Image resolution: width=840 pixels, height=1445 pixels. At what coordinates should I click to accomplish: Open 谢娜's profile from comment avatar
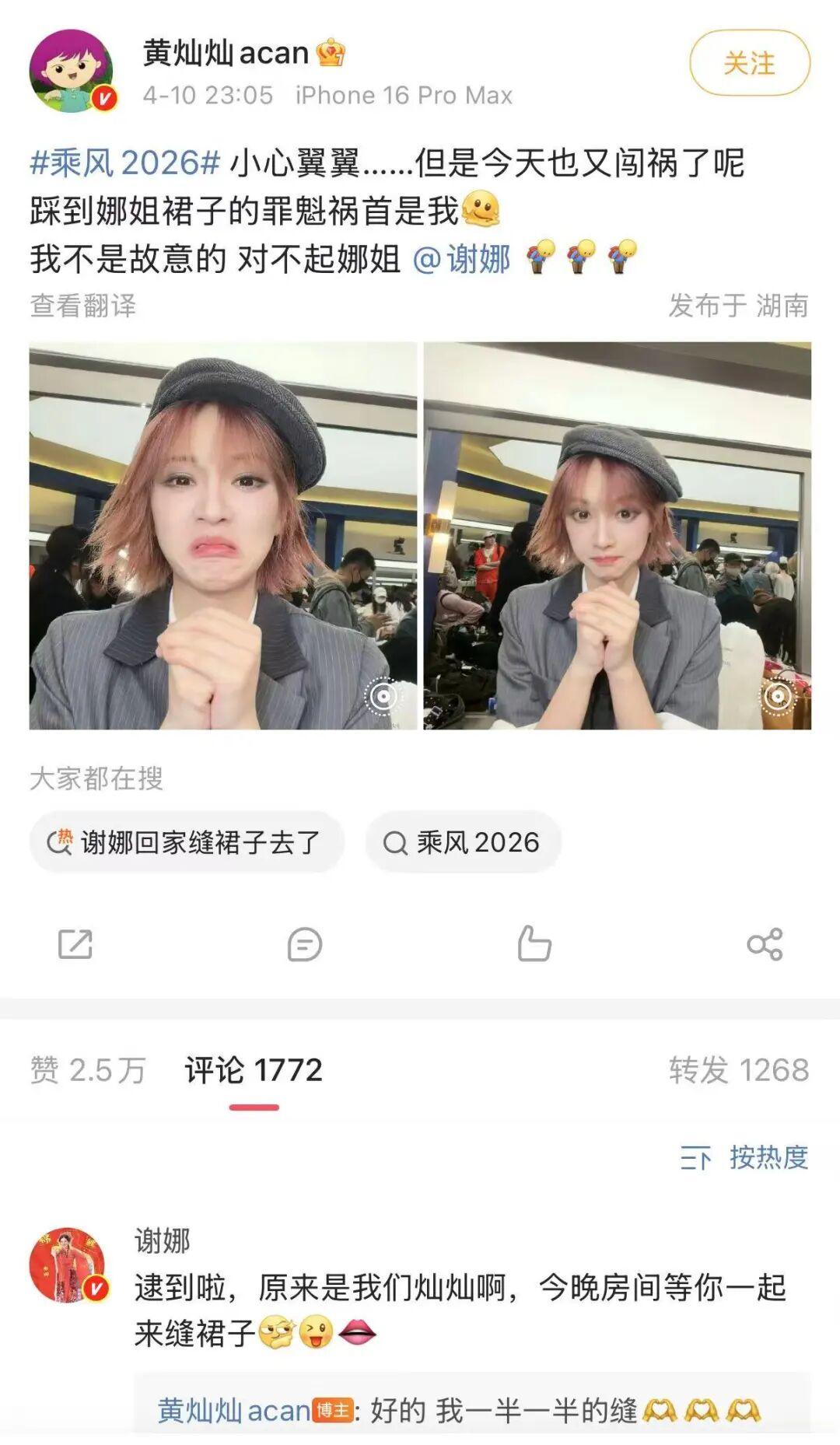click(68, 1265)
